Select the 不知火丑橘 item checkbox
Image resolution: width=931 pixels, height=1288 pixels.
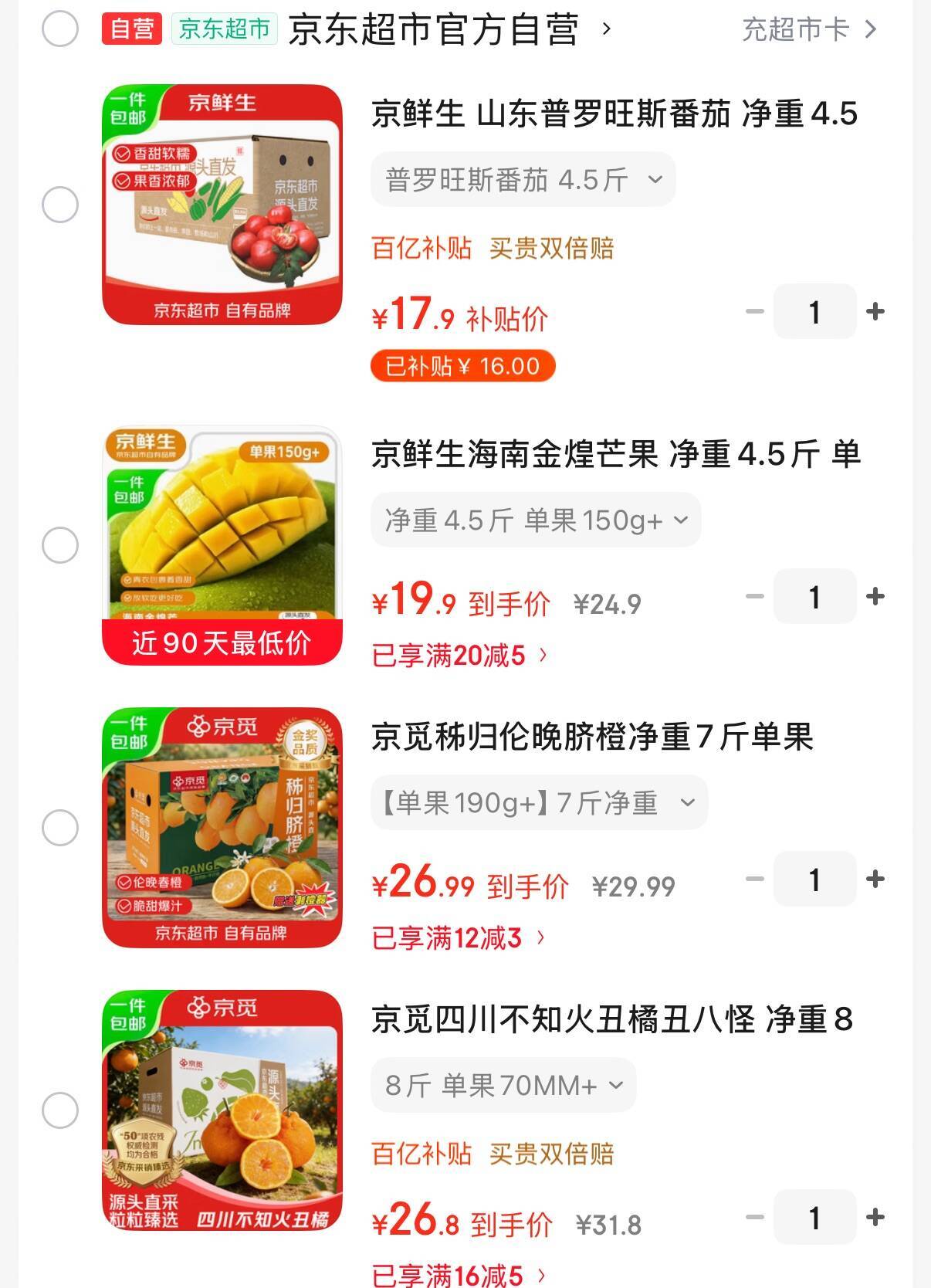(x=60, y=1110)
